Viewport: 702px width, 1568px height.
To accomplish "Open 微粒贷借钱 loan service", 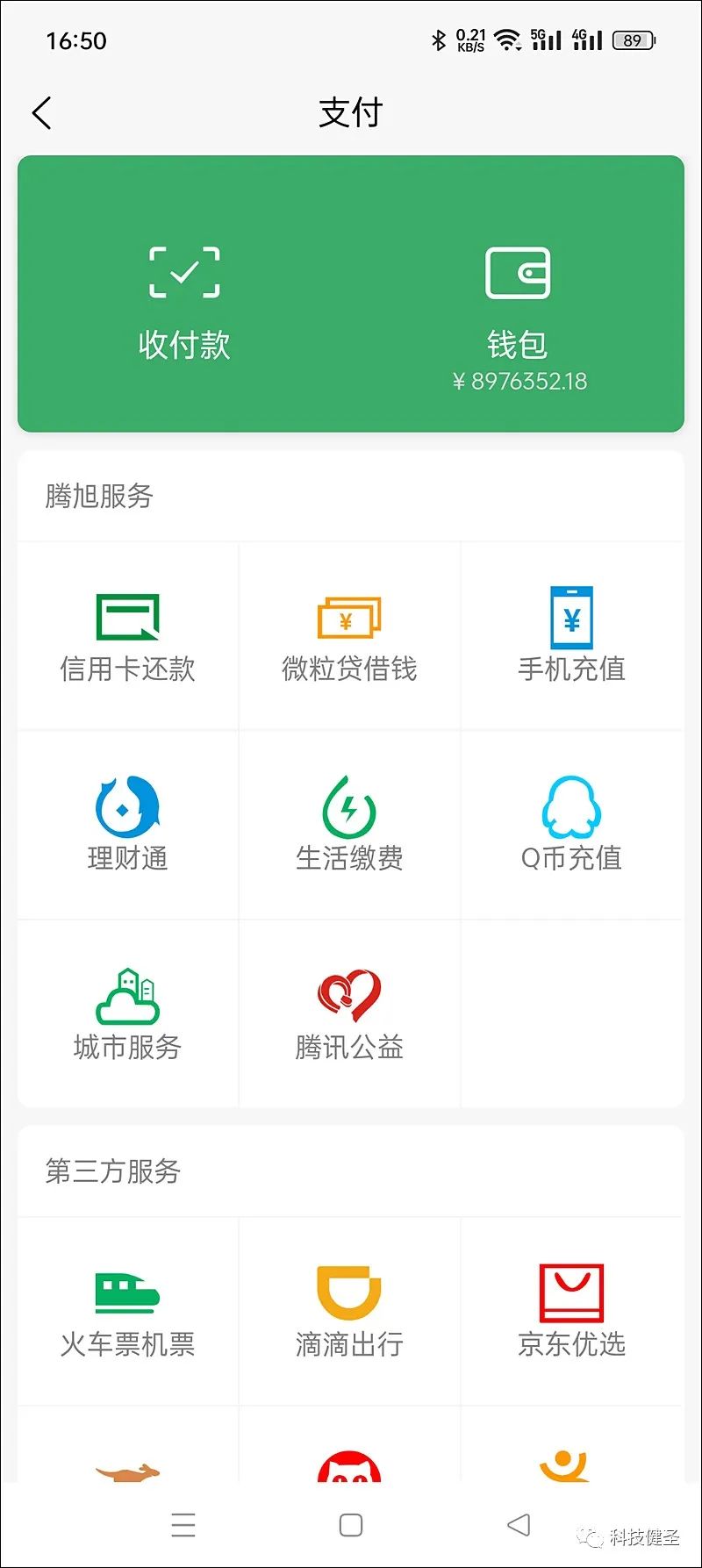I will pos(350,636).
